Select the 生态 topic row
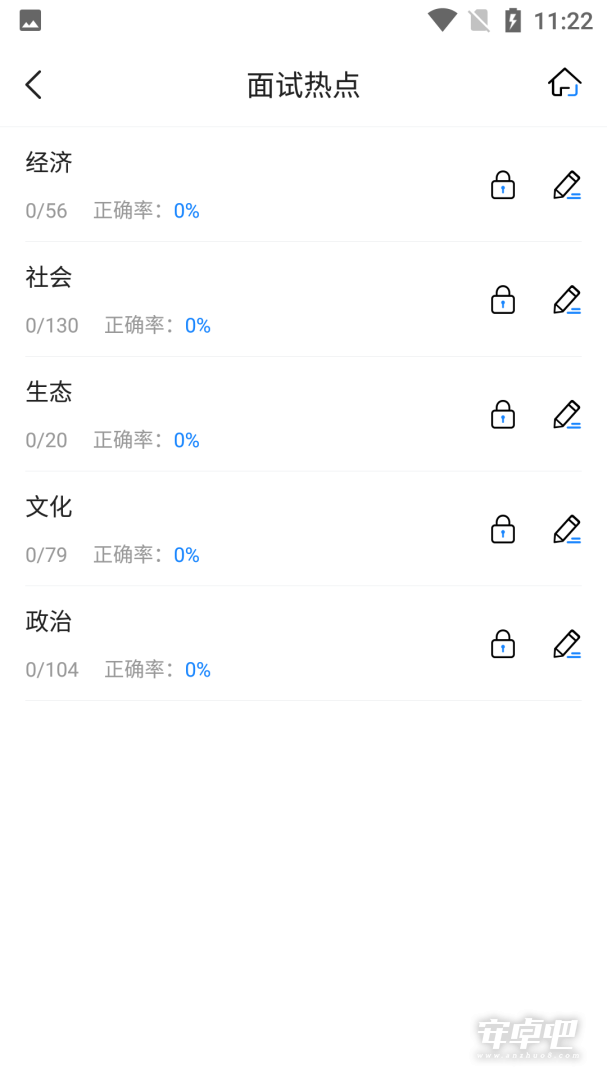This screenshot has width=607, height=1080. tap(303, 415)
